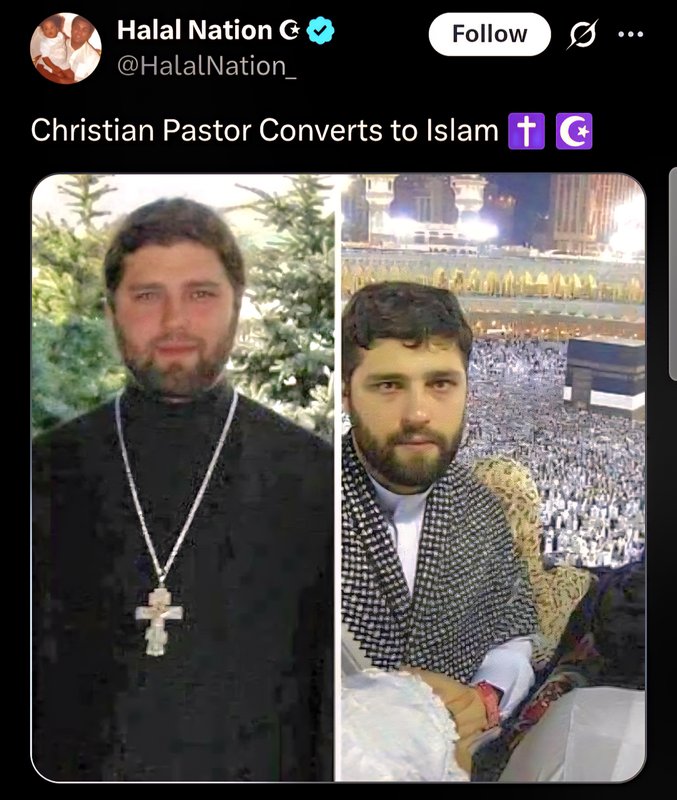Screen dimensions: 677x800
Task: Expand the right photo in the post
Action: tap(492, 477)
